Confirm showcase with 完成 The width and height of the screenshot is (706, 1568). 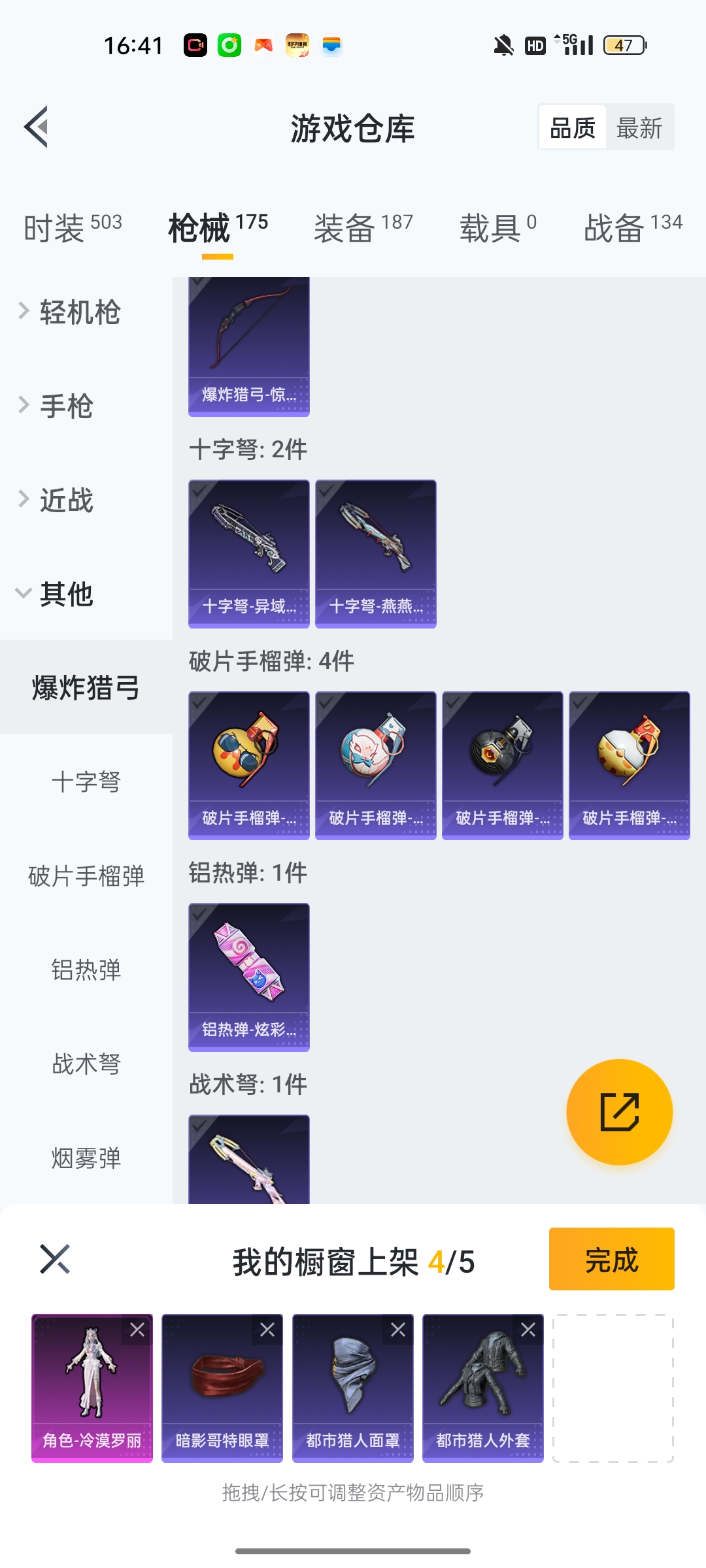coord(611,1259)
